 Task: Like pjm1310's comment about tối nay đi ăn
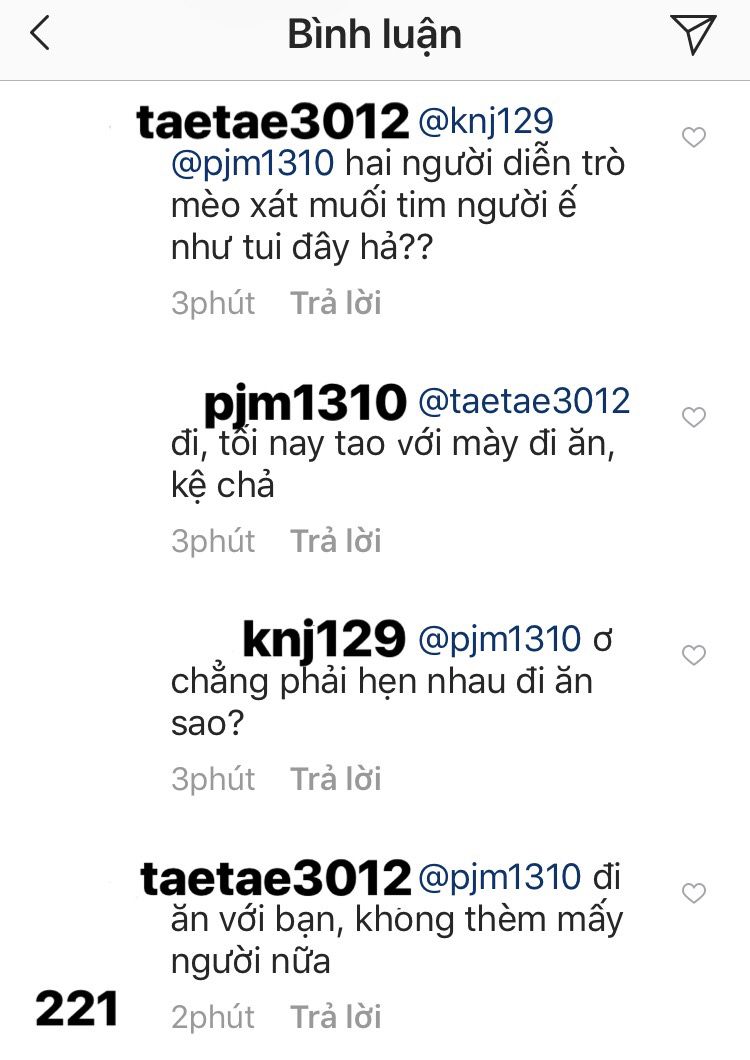click(x=694, y=417)
